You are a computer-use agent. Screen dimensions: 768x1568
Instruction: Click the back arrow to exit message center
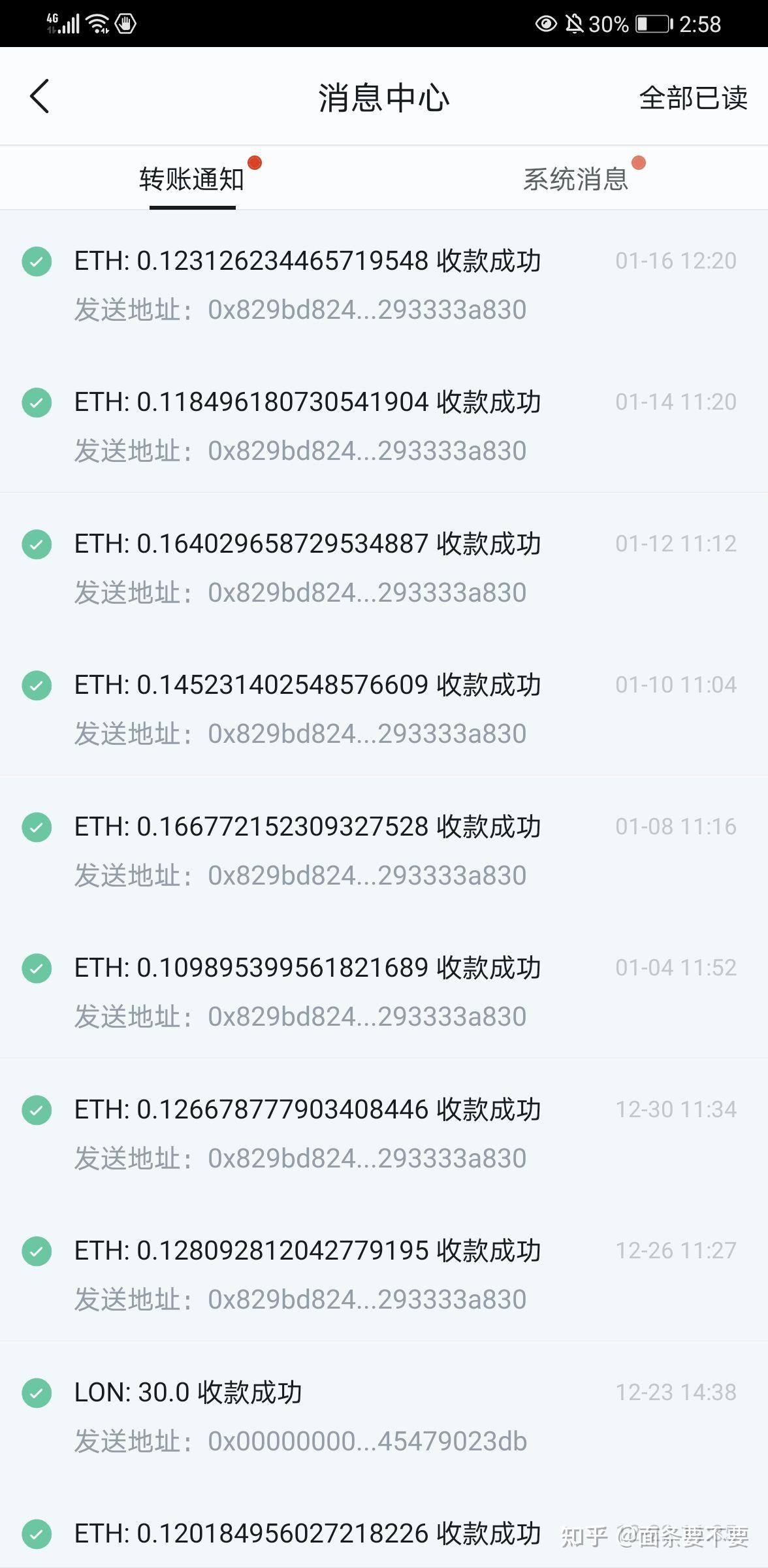click(x=40, y=95)
